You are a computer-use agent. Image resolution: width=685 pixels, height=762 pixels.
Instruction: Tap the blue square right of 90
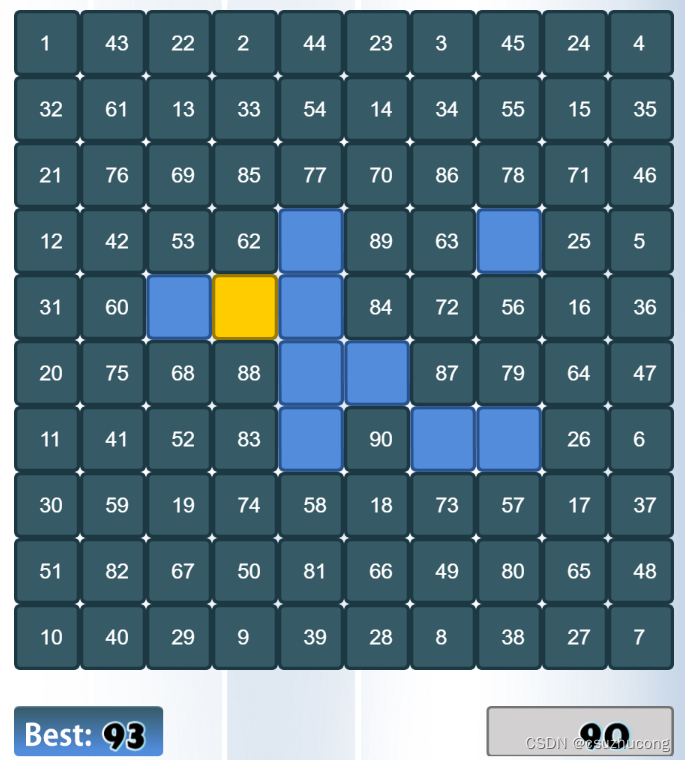[x=443, y=439]
